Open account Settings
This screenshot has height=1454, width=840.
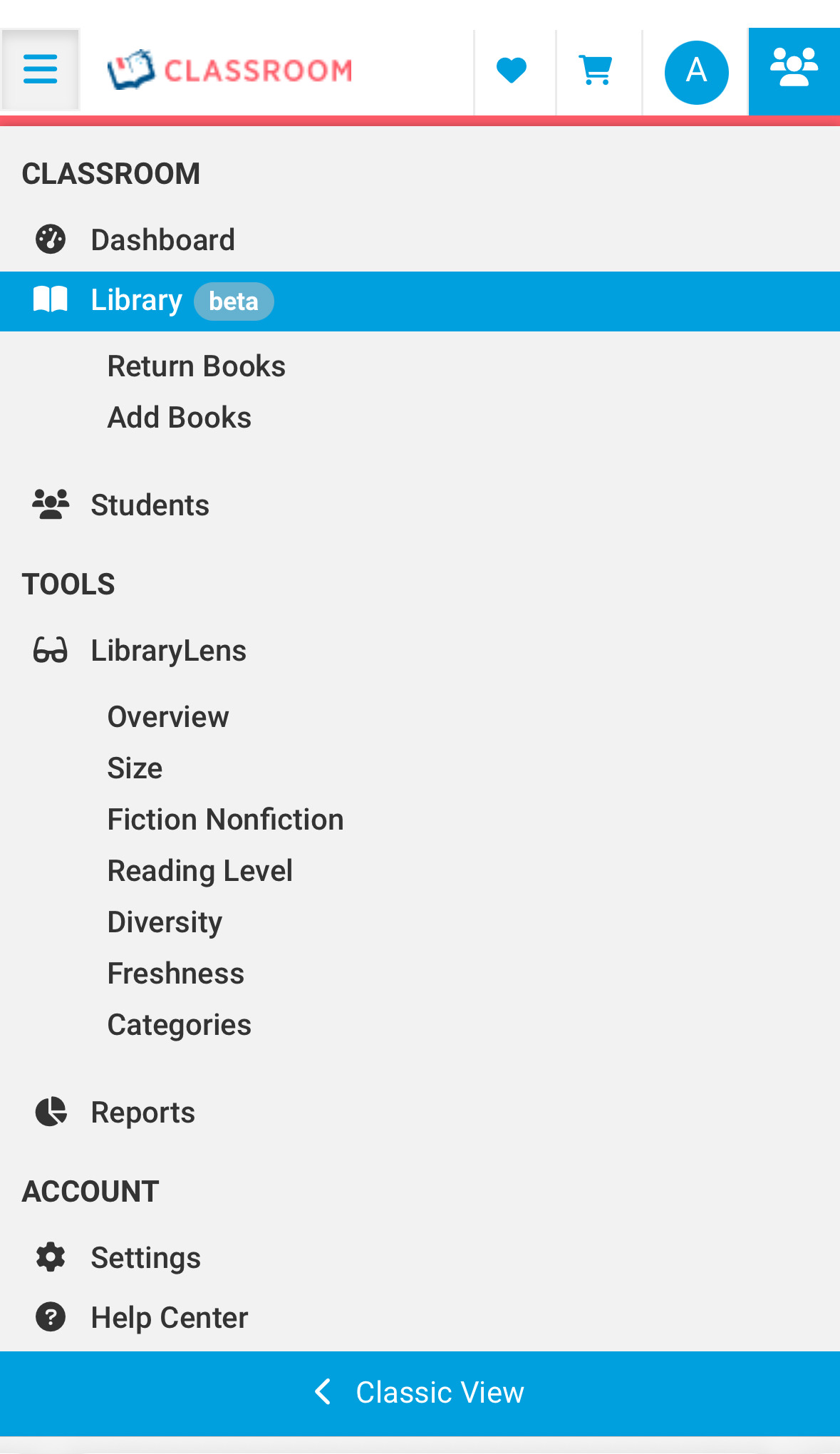coord(145,1258)
